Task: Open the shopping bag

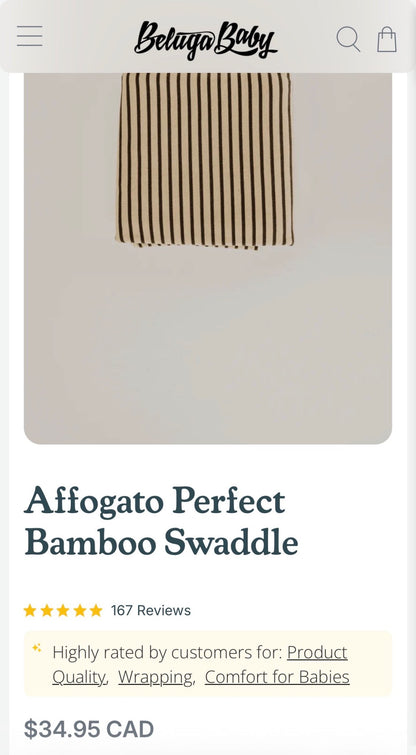Action: pyautogui.click(x=387, y=39)
